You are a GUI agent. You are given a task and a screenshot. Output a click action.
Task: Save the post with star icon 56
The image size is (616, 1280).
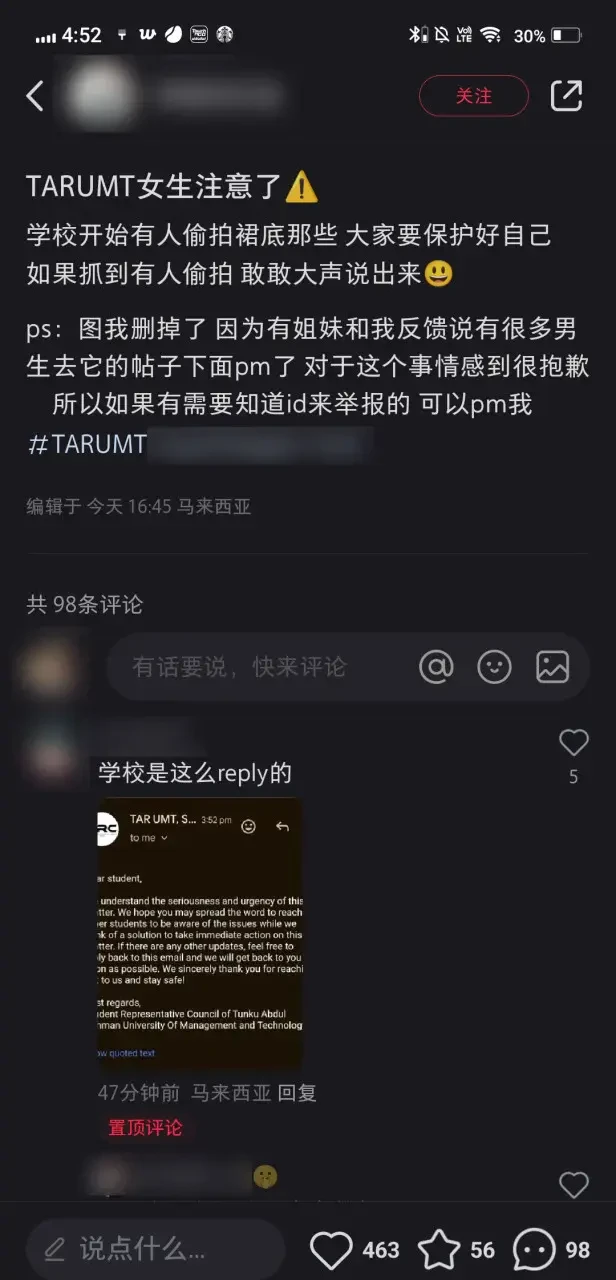[438, 1250]
